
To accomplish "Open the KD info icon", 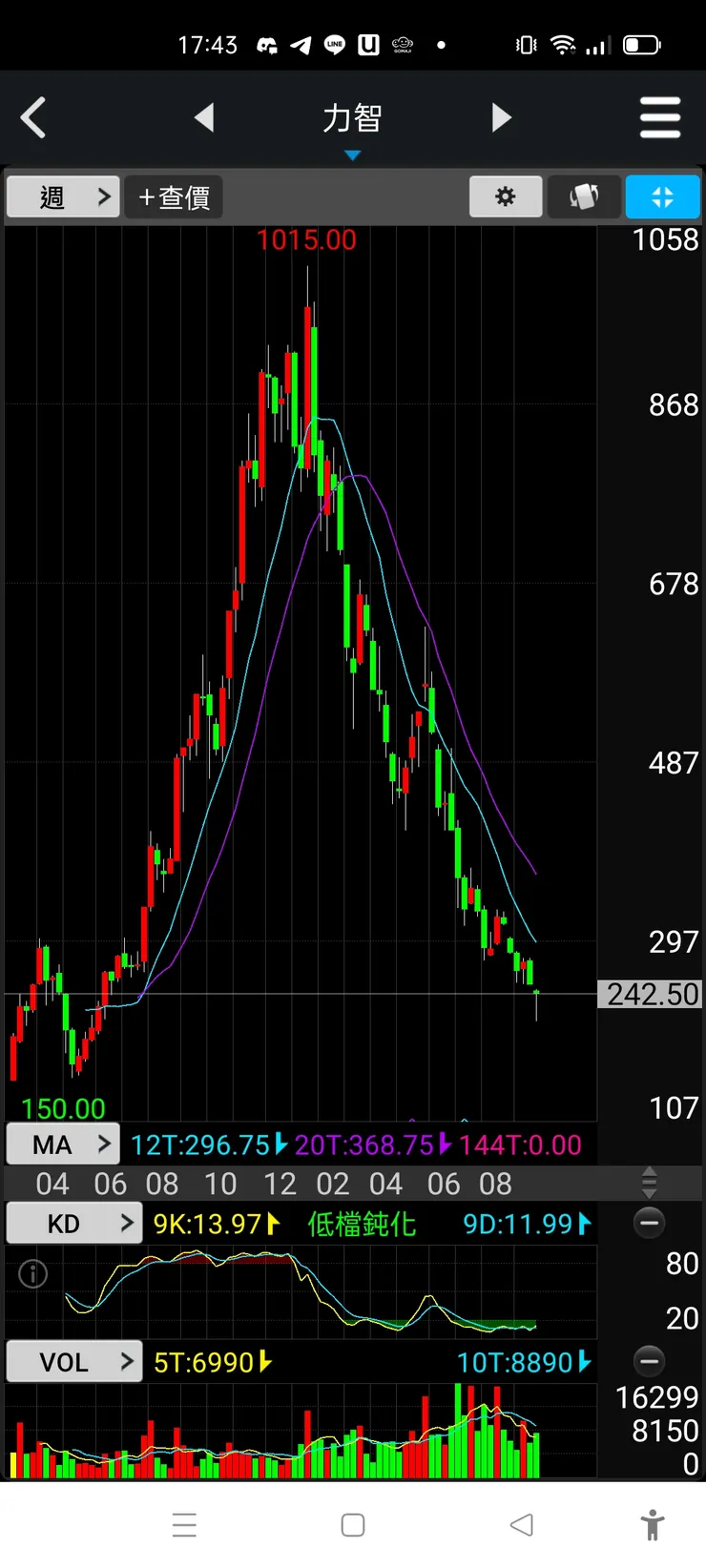I will coord(33,1273).
